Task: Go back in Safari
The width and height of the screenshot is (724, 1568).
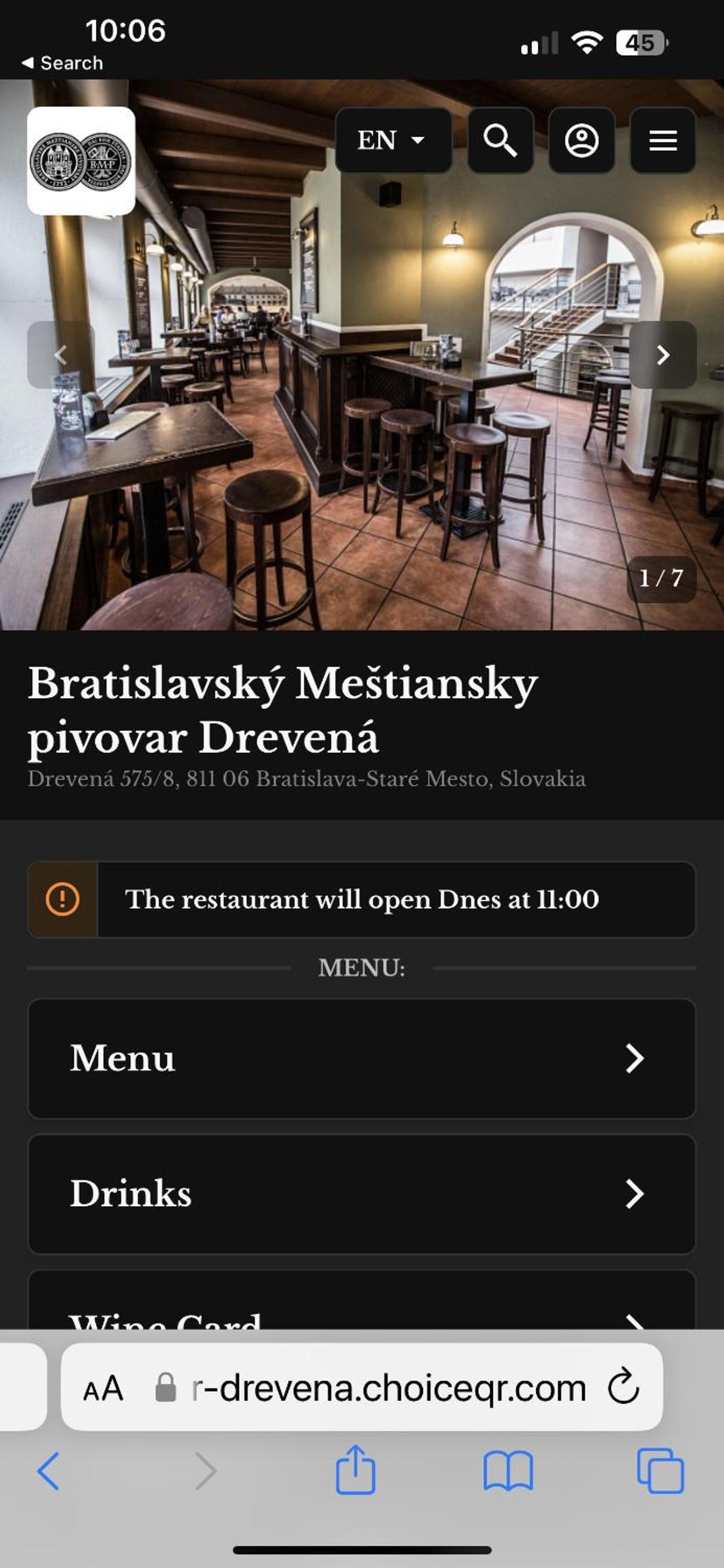Action: pyautogui.click(x=49, y=1470)
